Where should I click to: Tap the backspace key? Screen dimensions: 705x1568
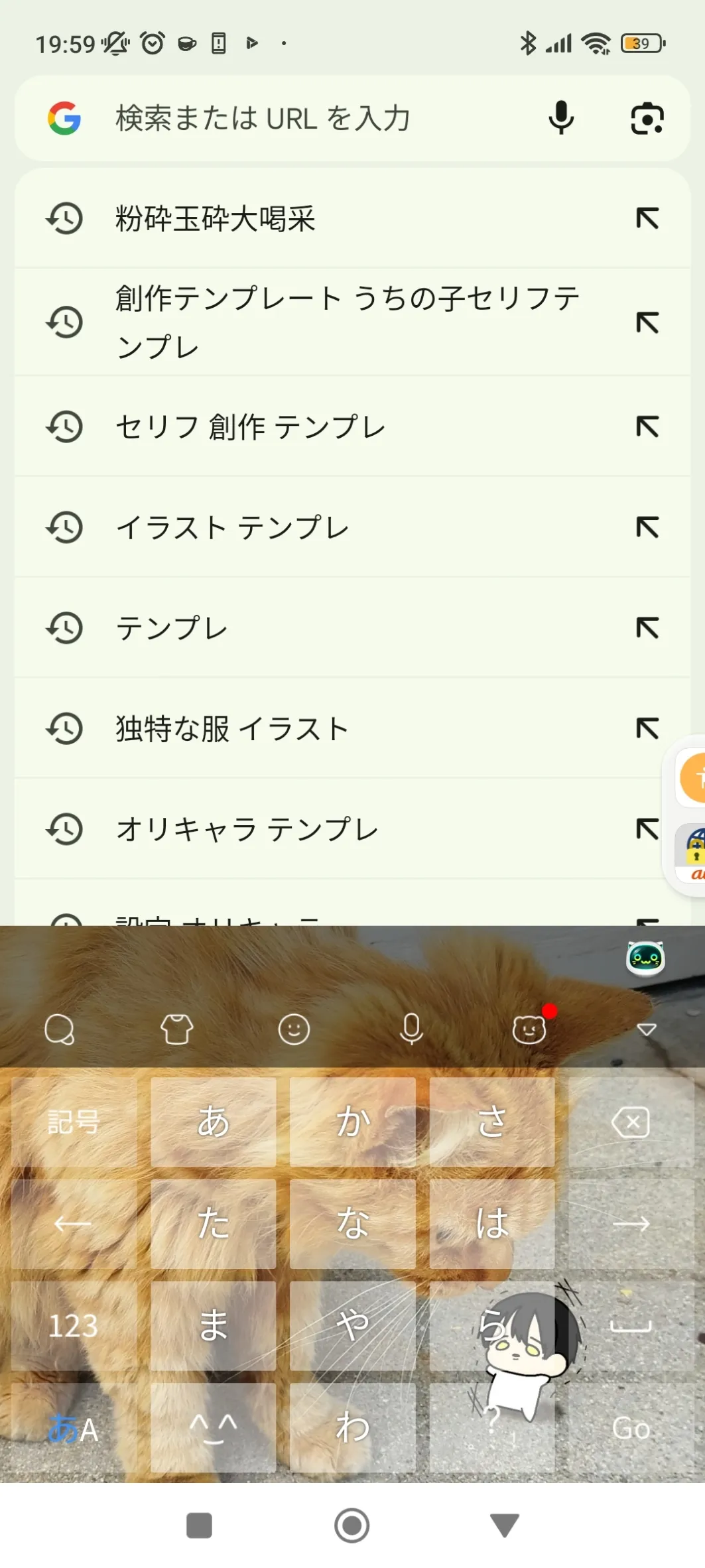(x=631, y=1122)
